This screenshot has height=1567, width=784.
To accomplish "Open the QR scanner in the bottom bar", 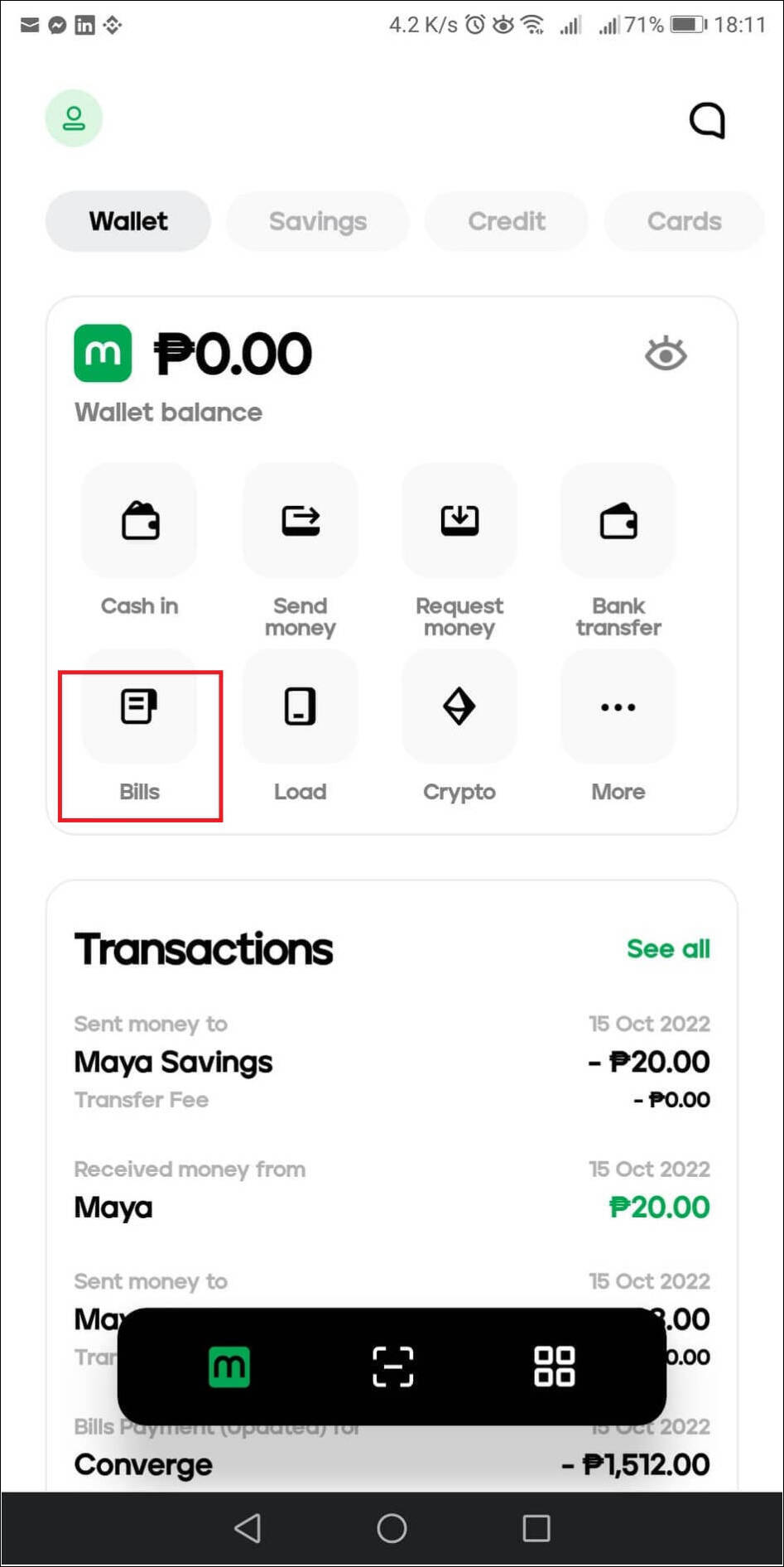I will [x=392, y=1367].
